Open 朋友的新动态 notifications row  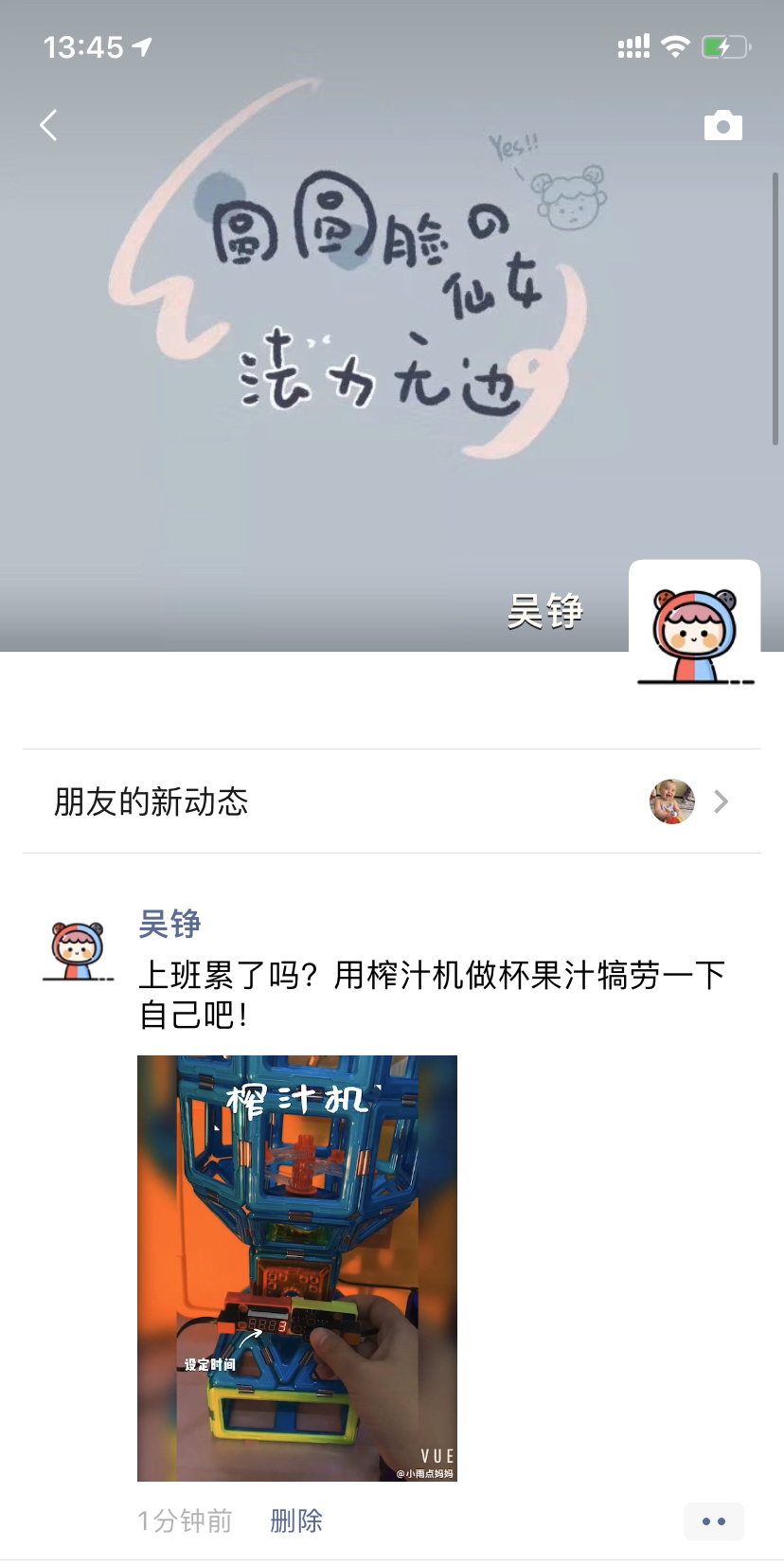(392, 801)
